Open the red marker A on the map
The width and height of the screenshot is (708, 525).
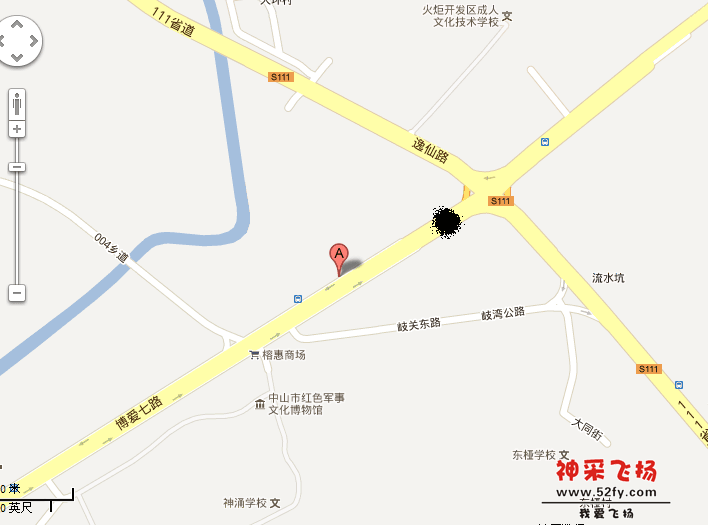pyautogui.click(x=339, y=255)
